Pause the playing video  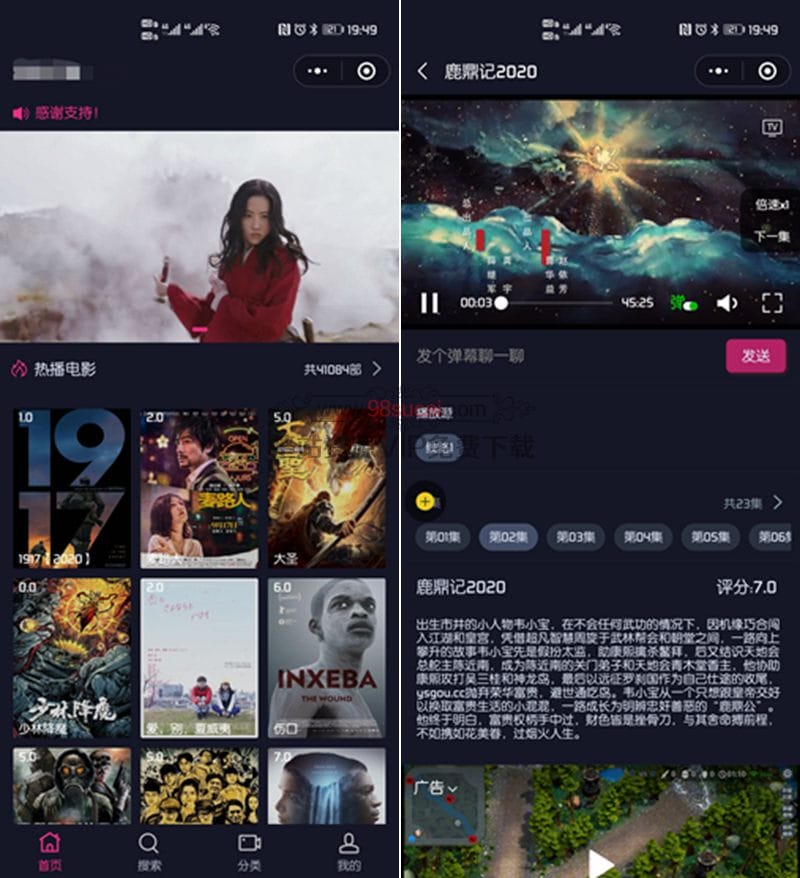point(430,303)
